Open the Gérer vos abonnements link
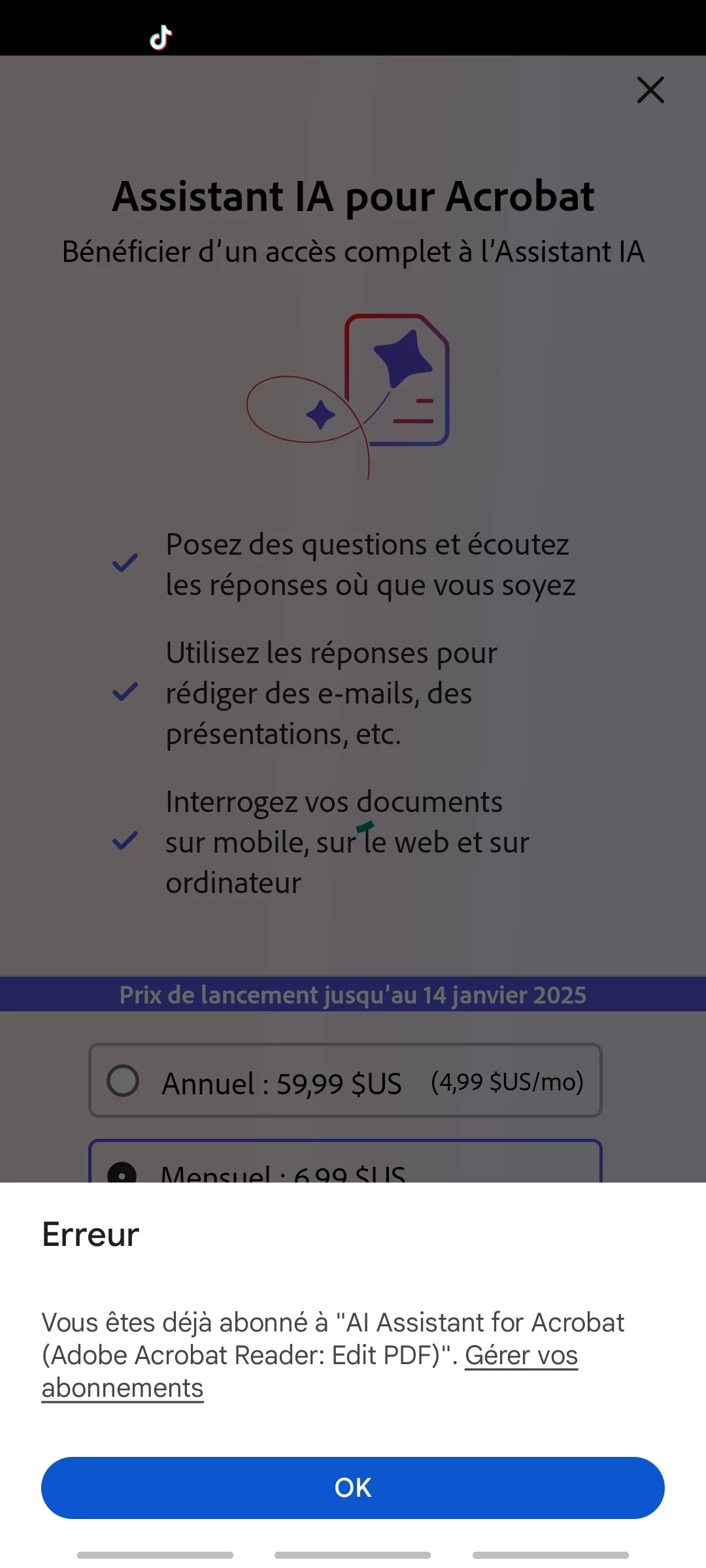Image resolution: width=706 pixels, height=1568 pixels. (x=521, y=1356)
